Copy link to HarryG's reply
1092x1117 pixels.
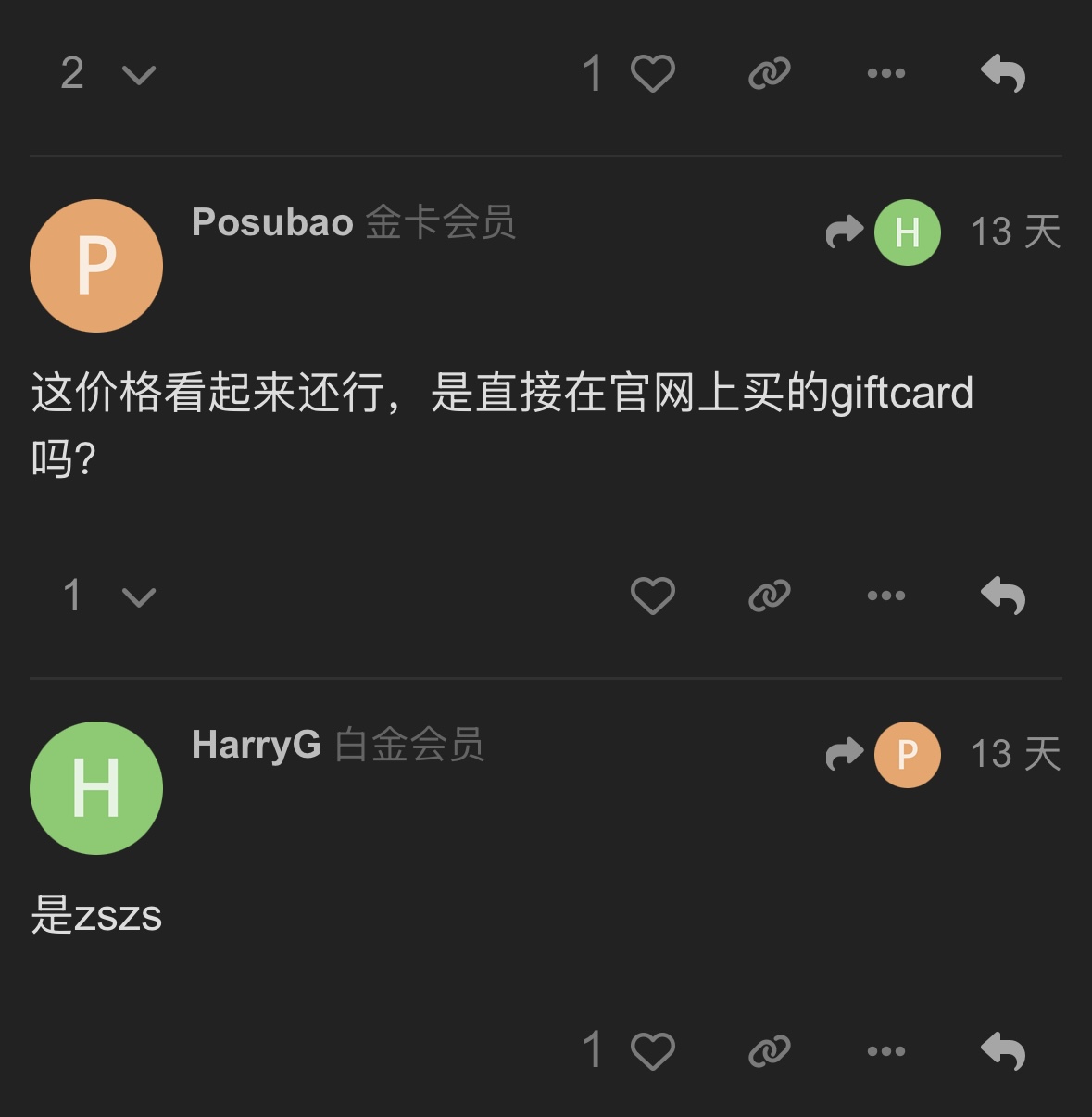click(x=769, y=1051)
